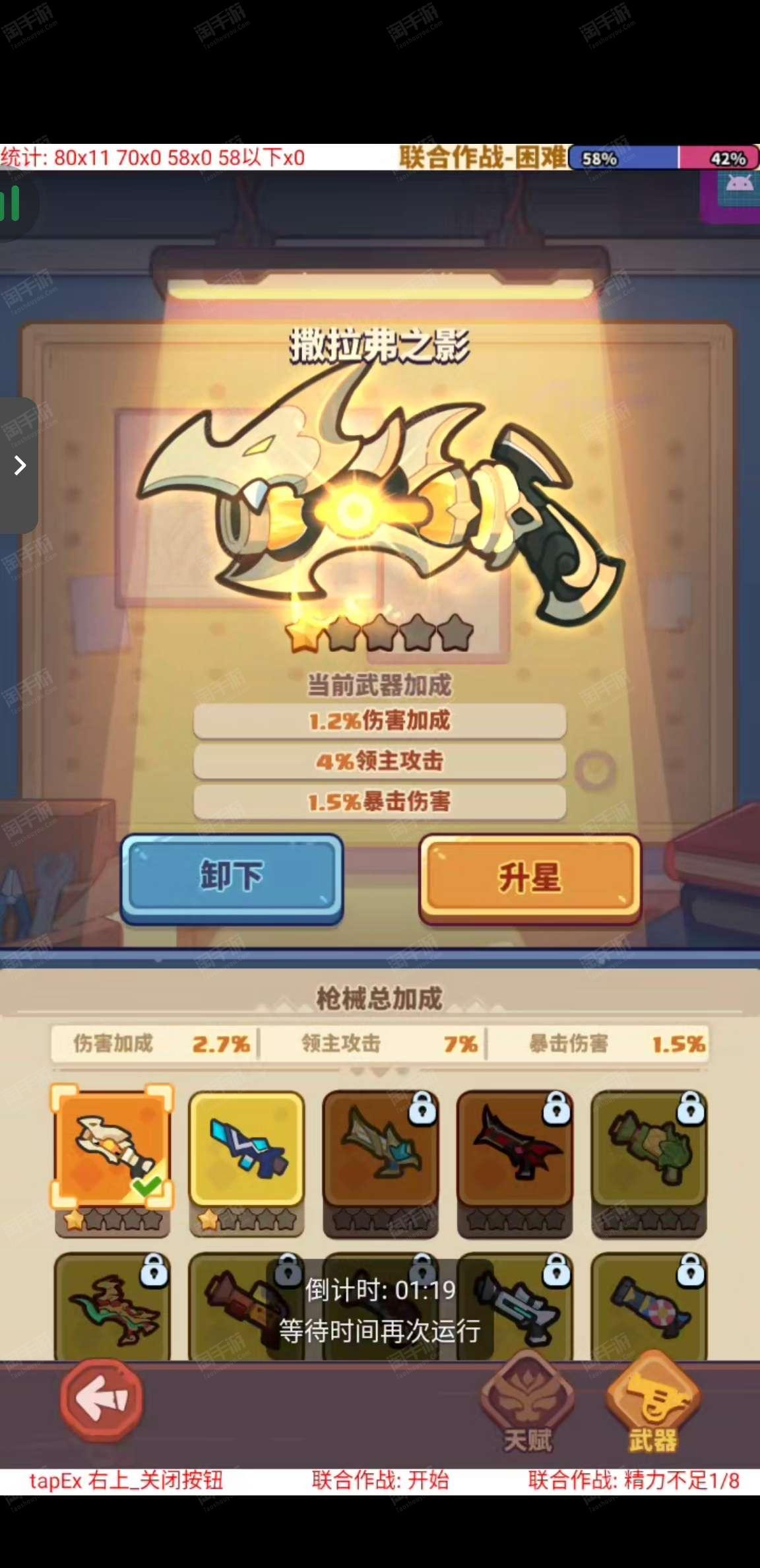This screenshot has width=760, height=1568.
Task: Go back with the red arrow button
Action: [102, 1399]
